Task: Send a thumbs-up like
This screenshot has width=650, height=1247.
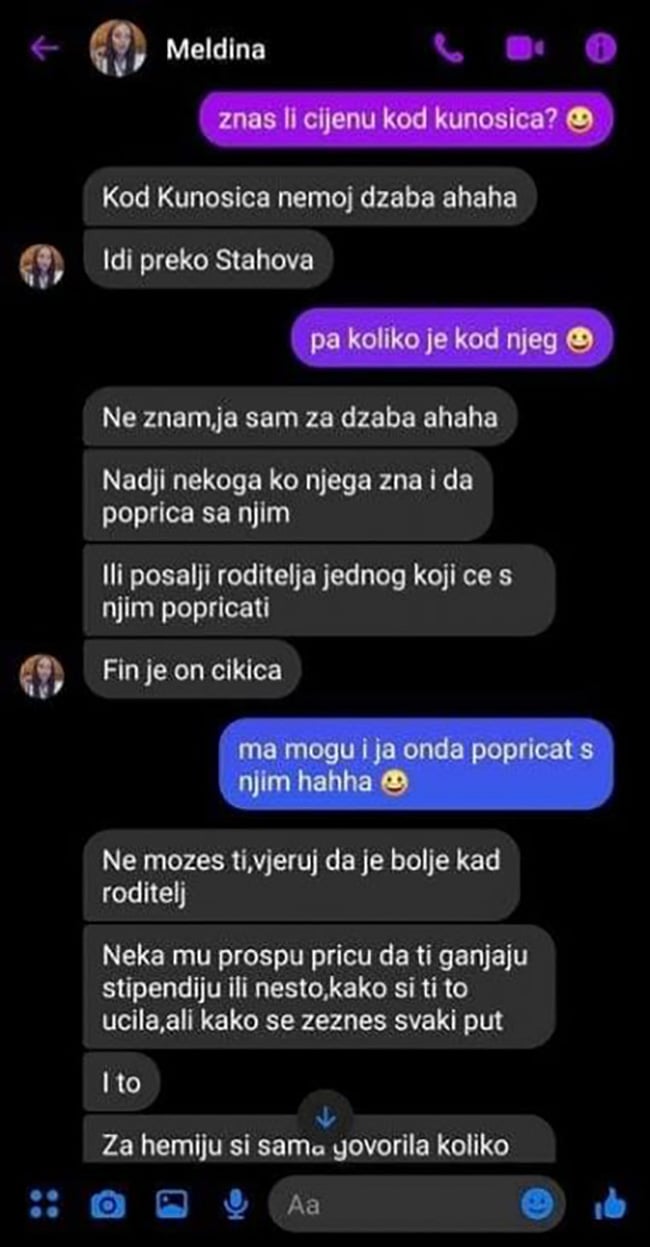Action: pos(608,1204)
